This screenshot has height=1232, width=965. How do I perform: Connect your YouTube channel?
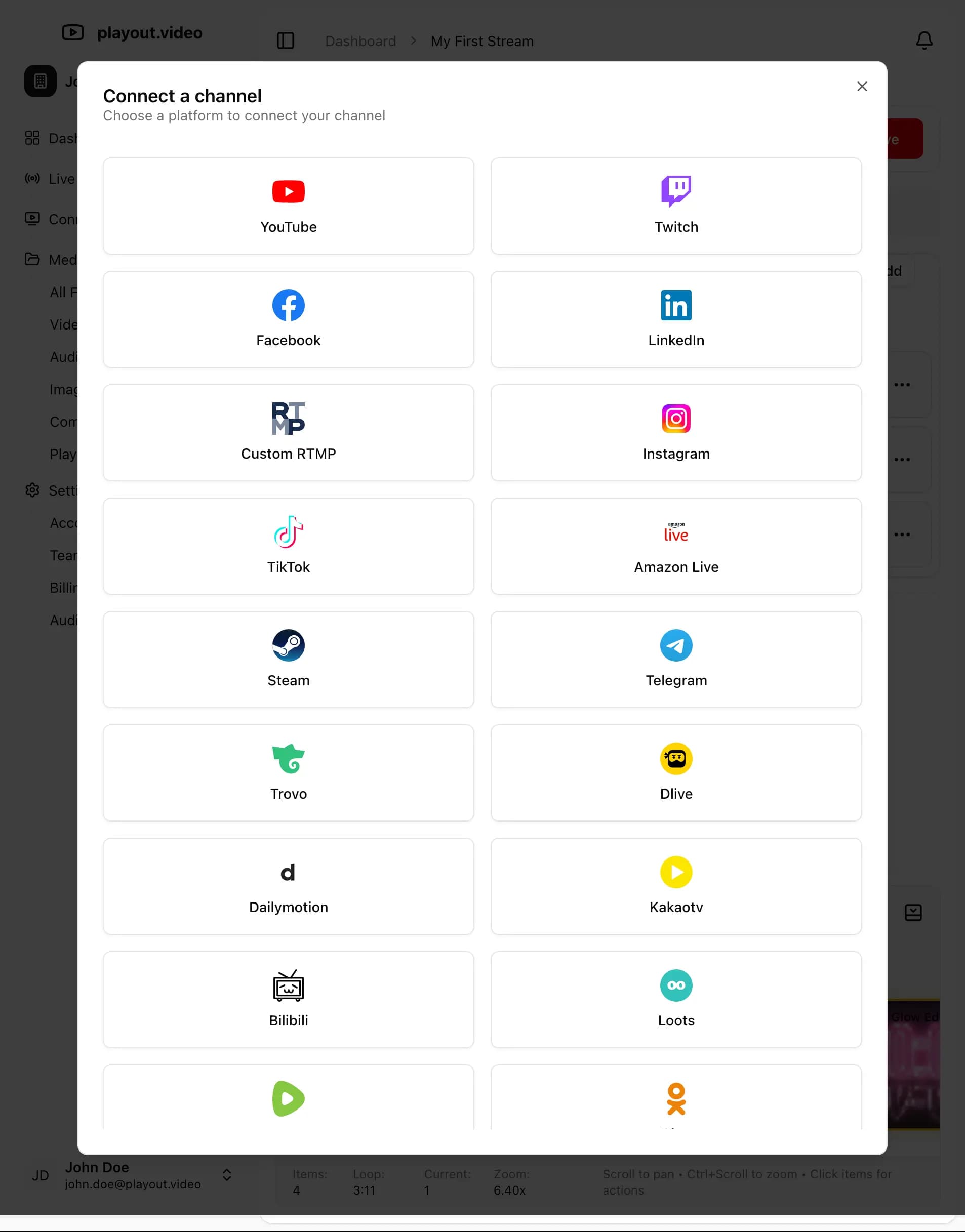[288, 206]
